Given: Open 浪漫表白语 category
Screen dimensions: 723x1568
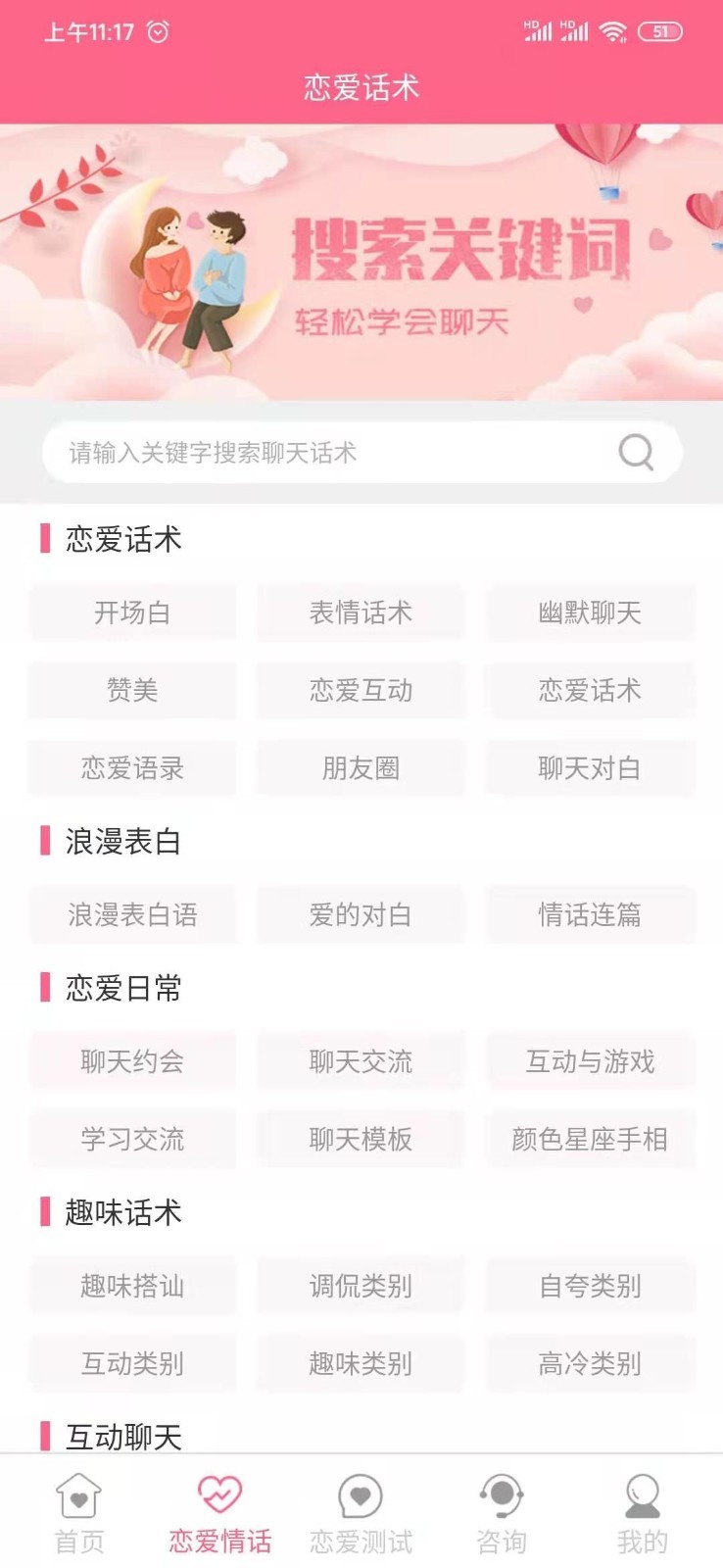Looking at the screenshot, I should point(132,914).
